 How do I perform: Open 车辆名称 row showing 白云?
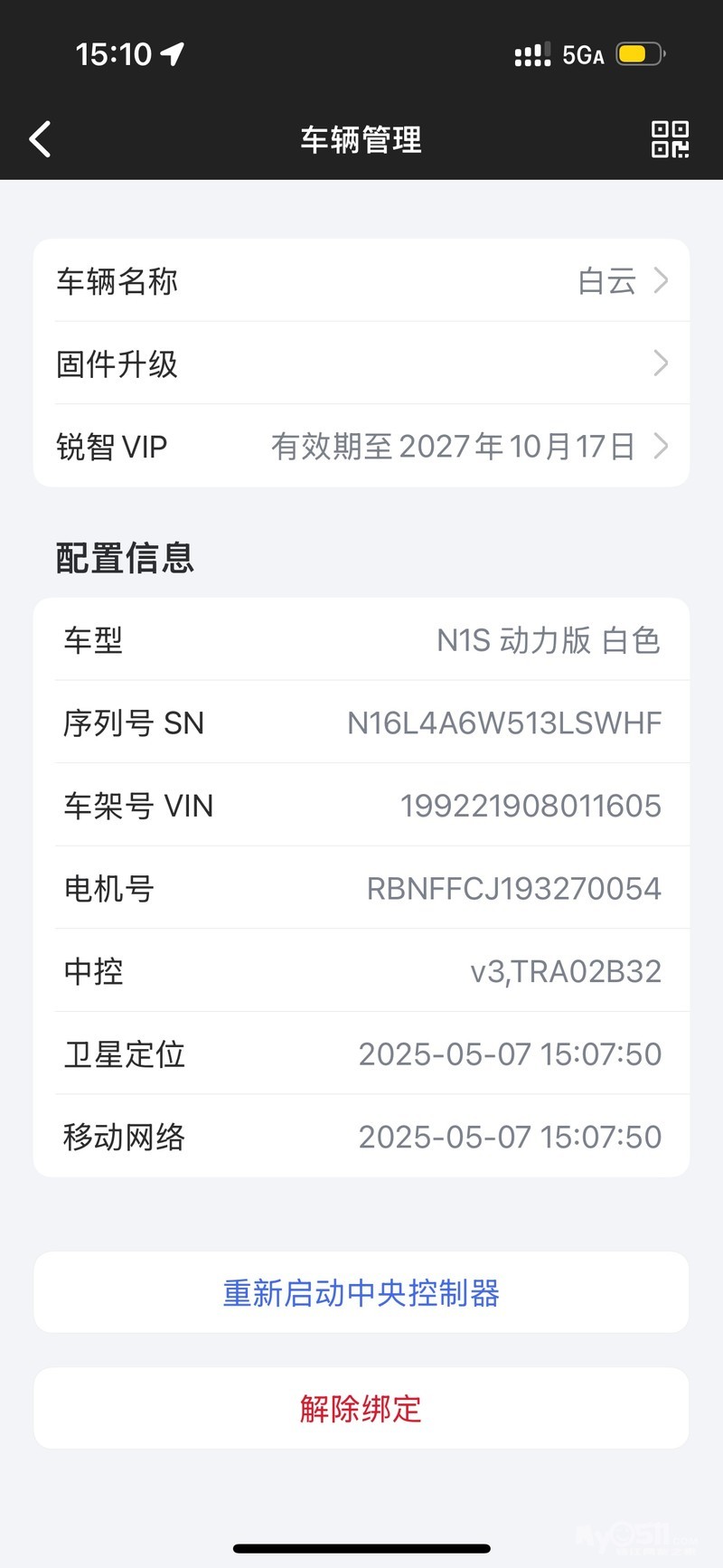(x=361, y=281)
